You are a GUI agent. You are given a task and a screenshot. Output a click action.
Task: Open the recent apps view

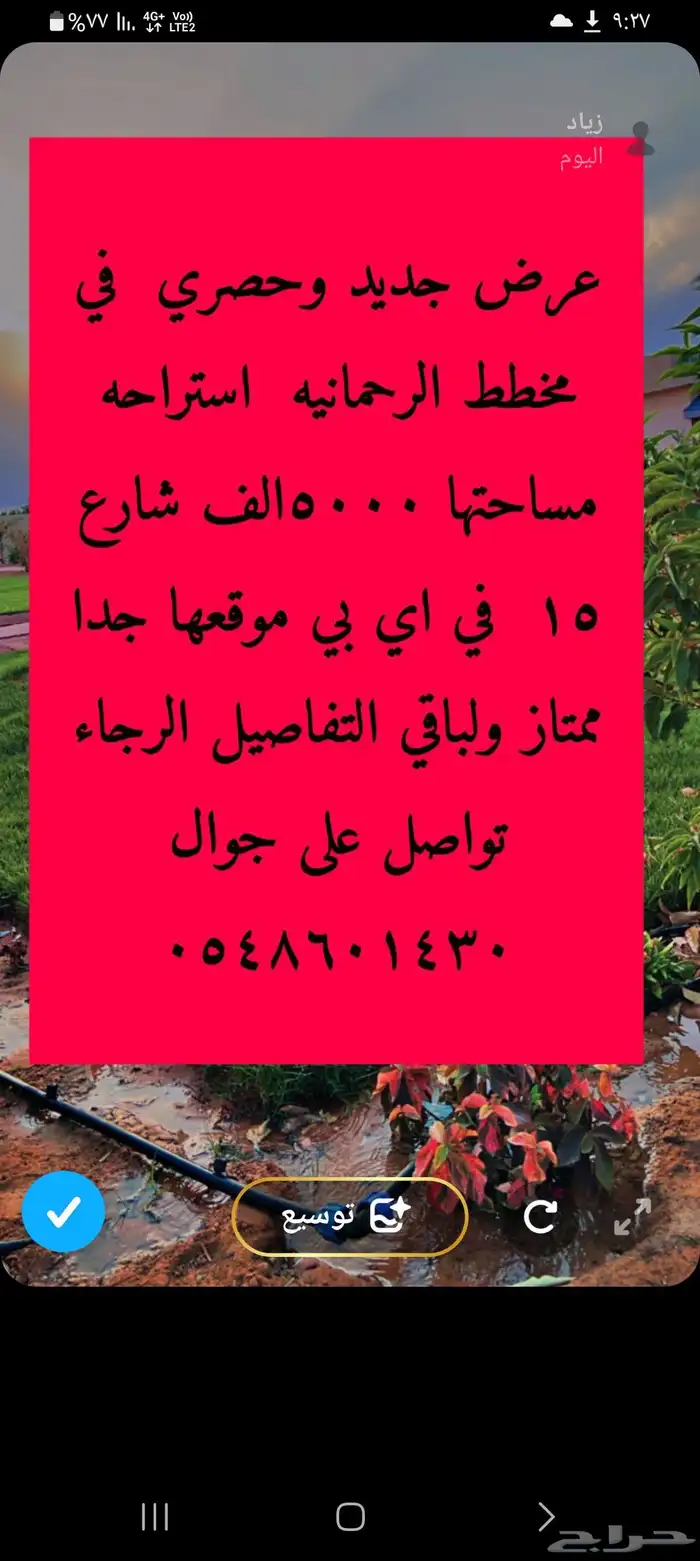[154, 1516]
